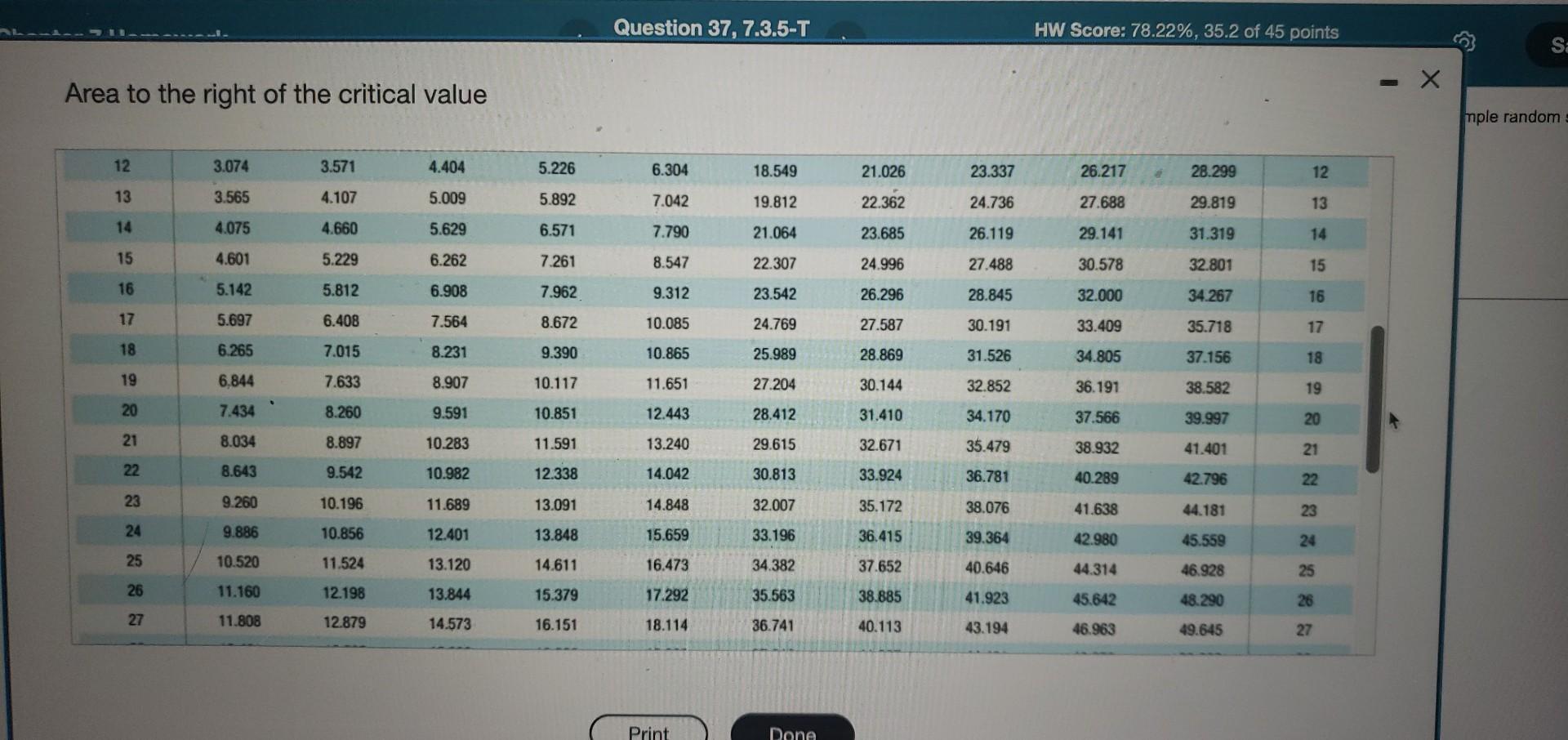Close the critical value table dialog
Image resolution: width=1568 pixels, height=740 pixels.
coord(1430,79)
